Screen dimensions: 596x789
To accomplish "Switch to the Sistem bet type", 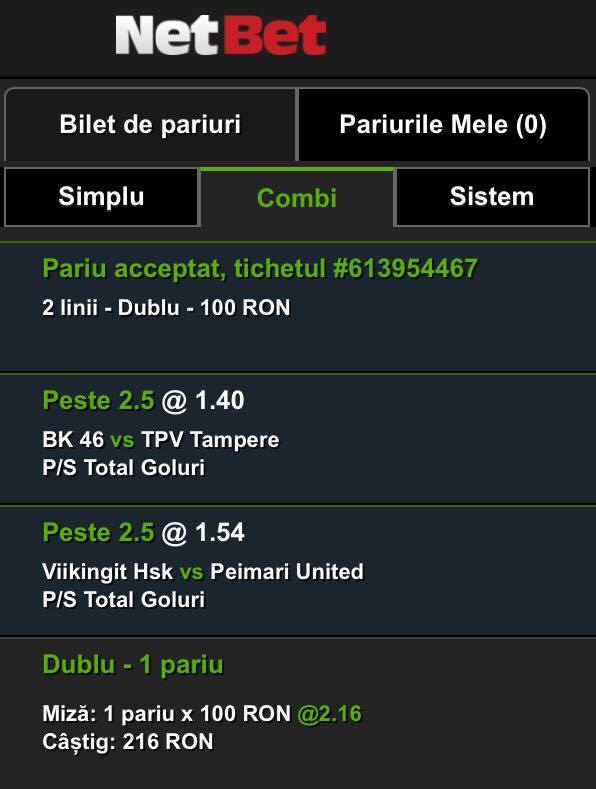I will (x=492, y=197).
